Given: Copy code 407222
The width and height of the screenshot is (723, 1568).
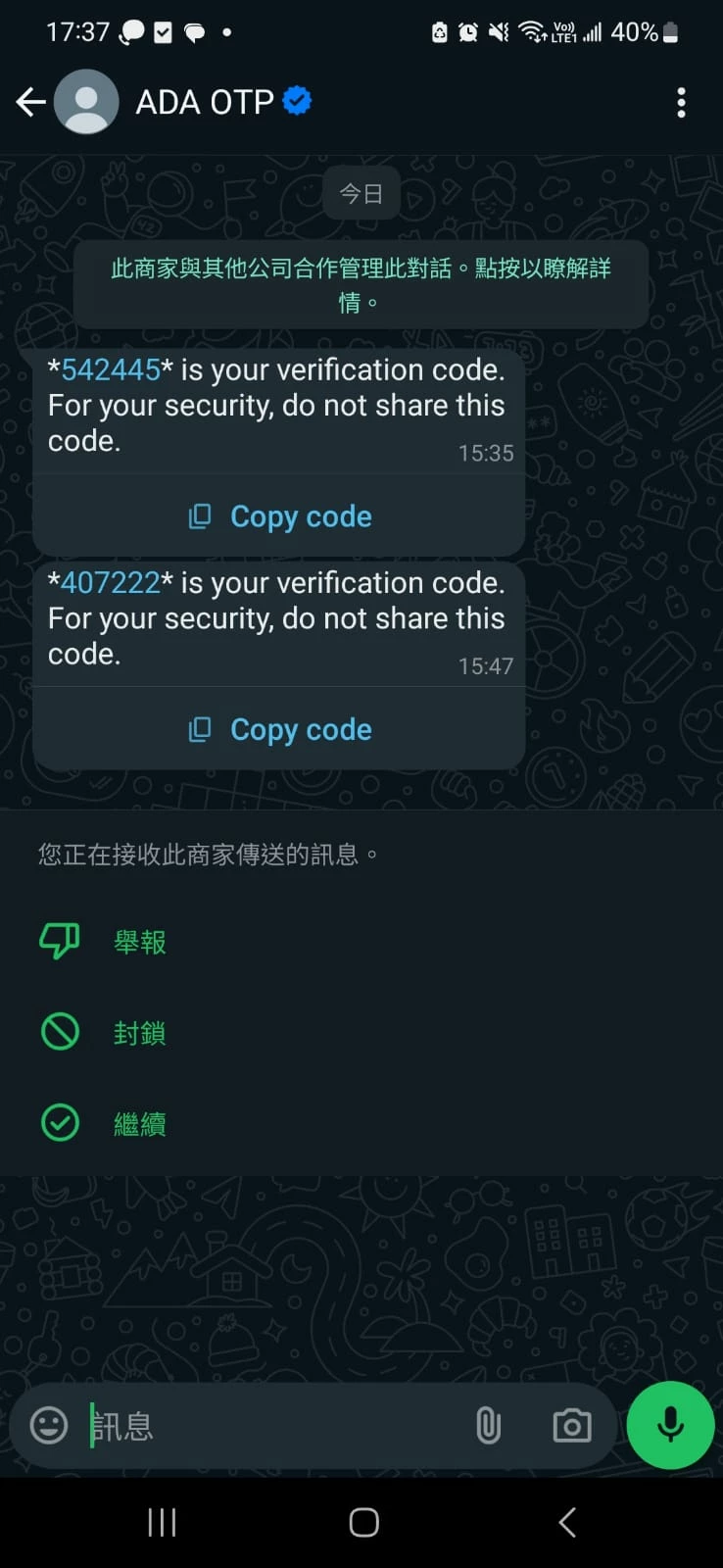Looking at the screenshot, I should pyautogui.click(x=280, y=730).
